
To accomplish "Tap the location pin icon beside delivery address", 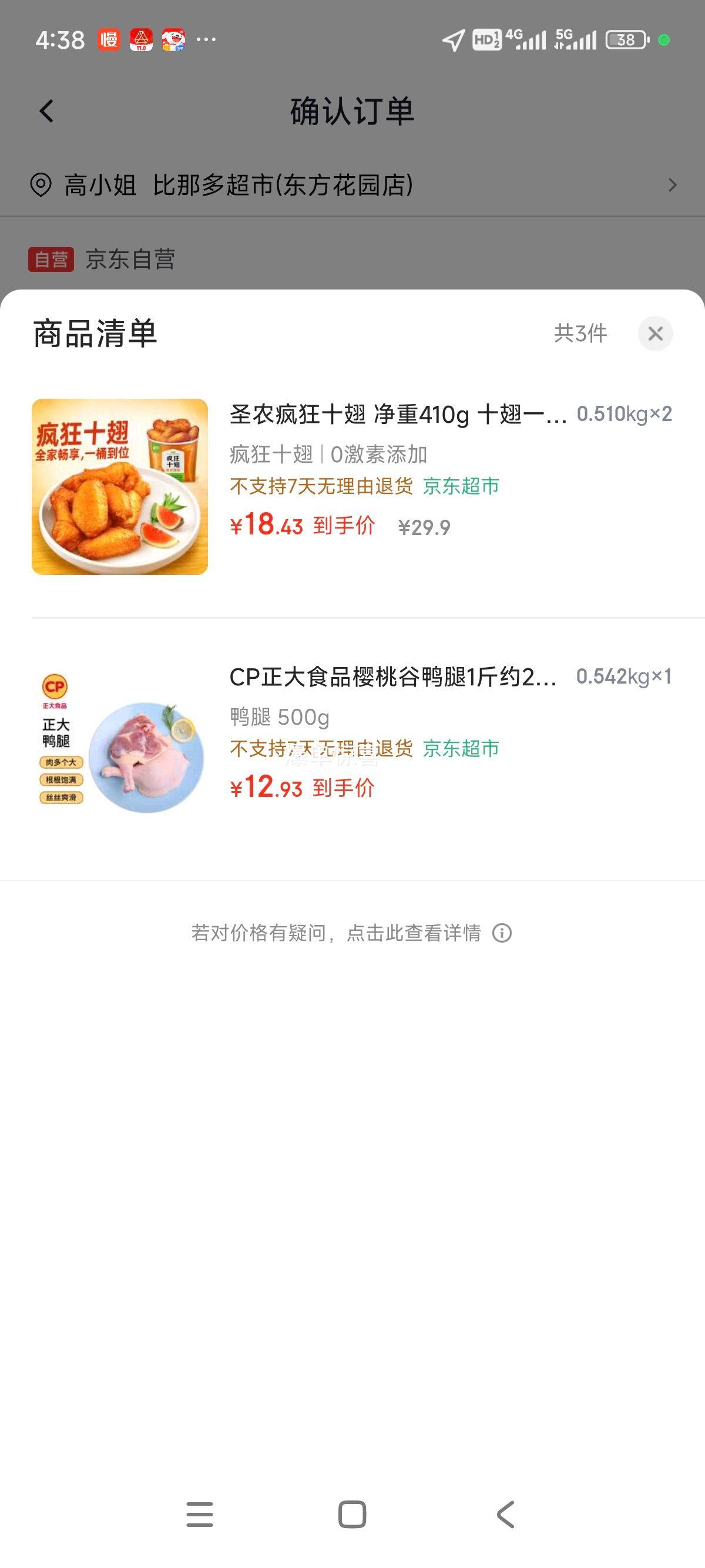I will 40,186.
